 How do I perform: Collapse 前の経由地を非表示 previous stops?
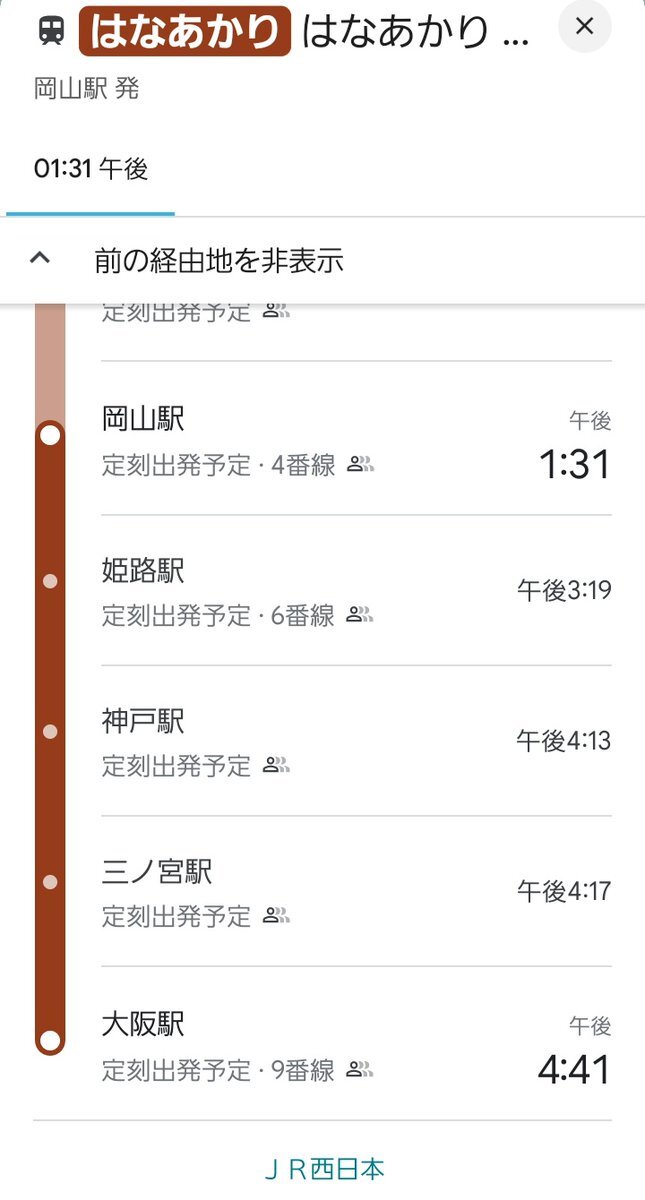point(218,262)
